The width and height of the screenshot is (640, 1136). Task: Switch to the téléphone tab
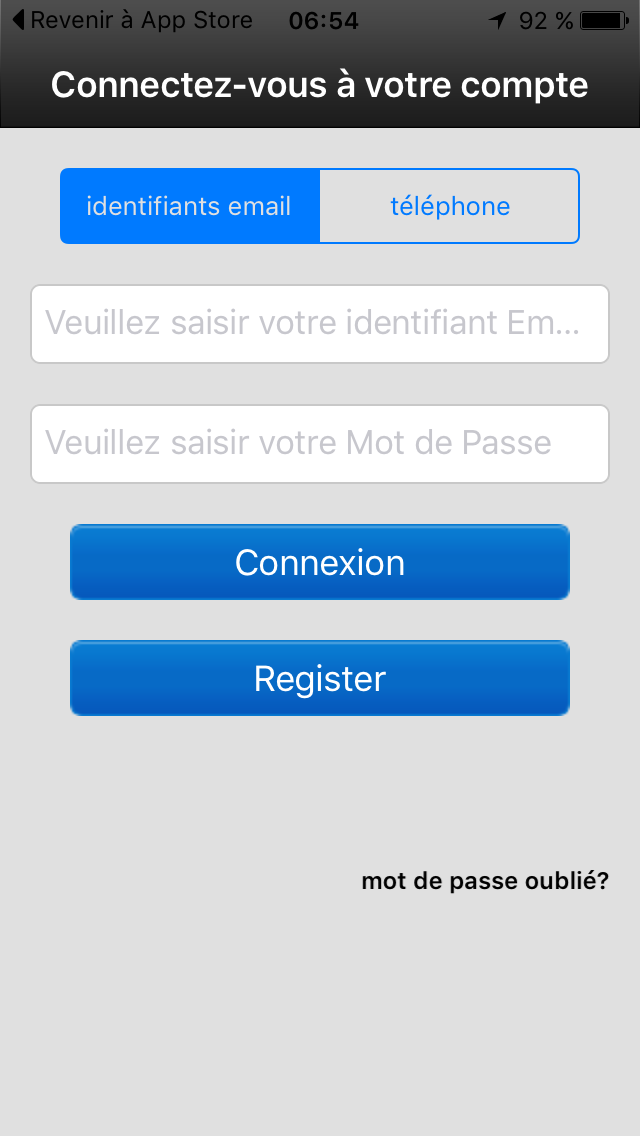coord(450,206)
